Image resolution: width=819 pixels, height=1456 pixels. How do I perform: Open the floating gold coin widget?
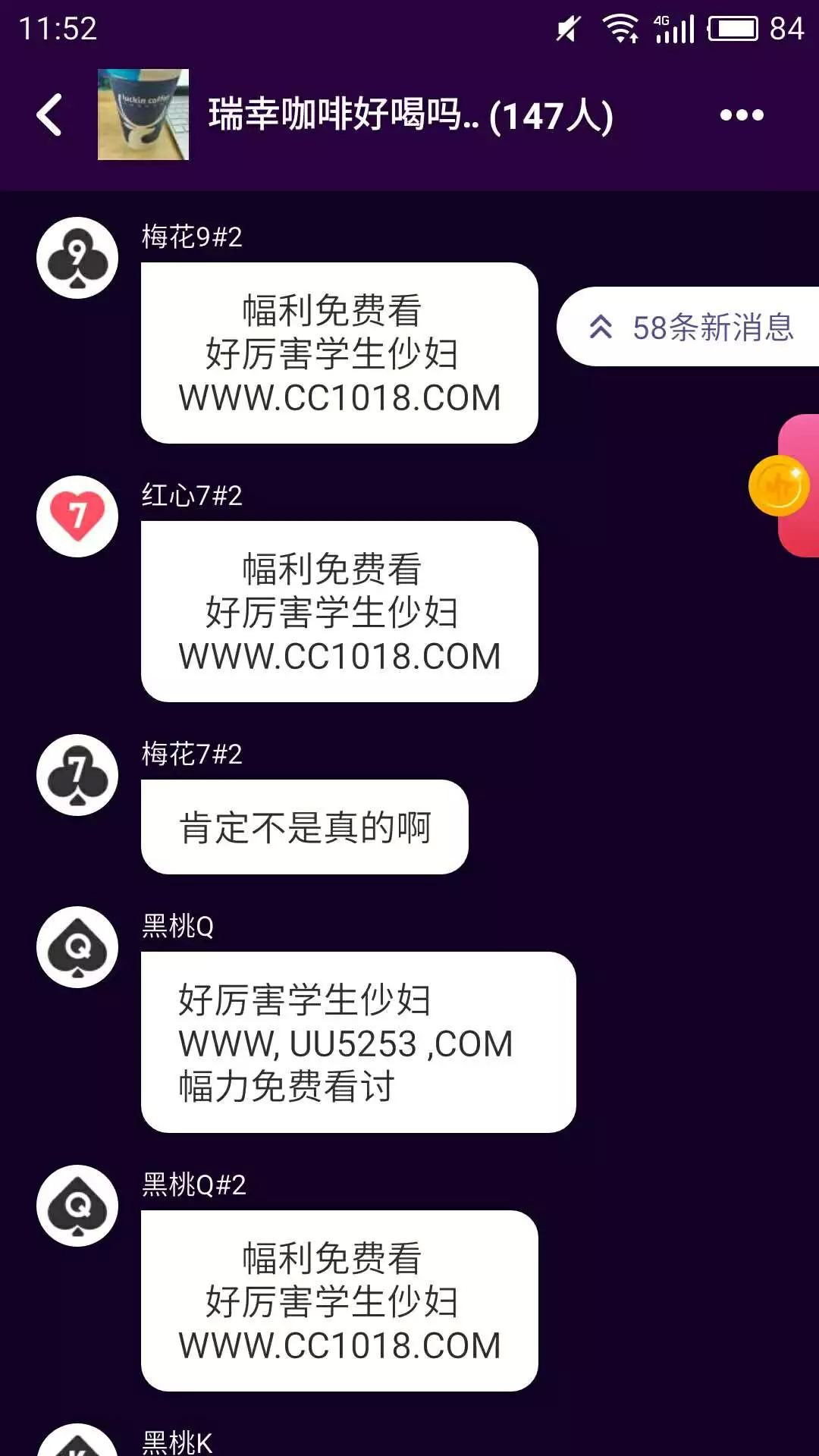pyautogui.click(x=779, y=486)
